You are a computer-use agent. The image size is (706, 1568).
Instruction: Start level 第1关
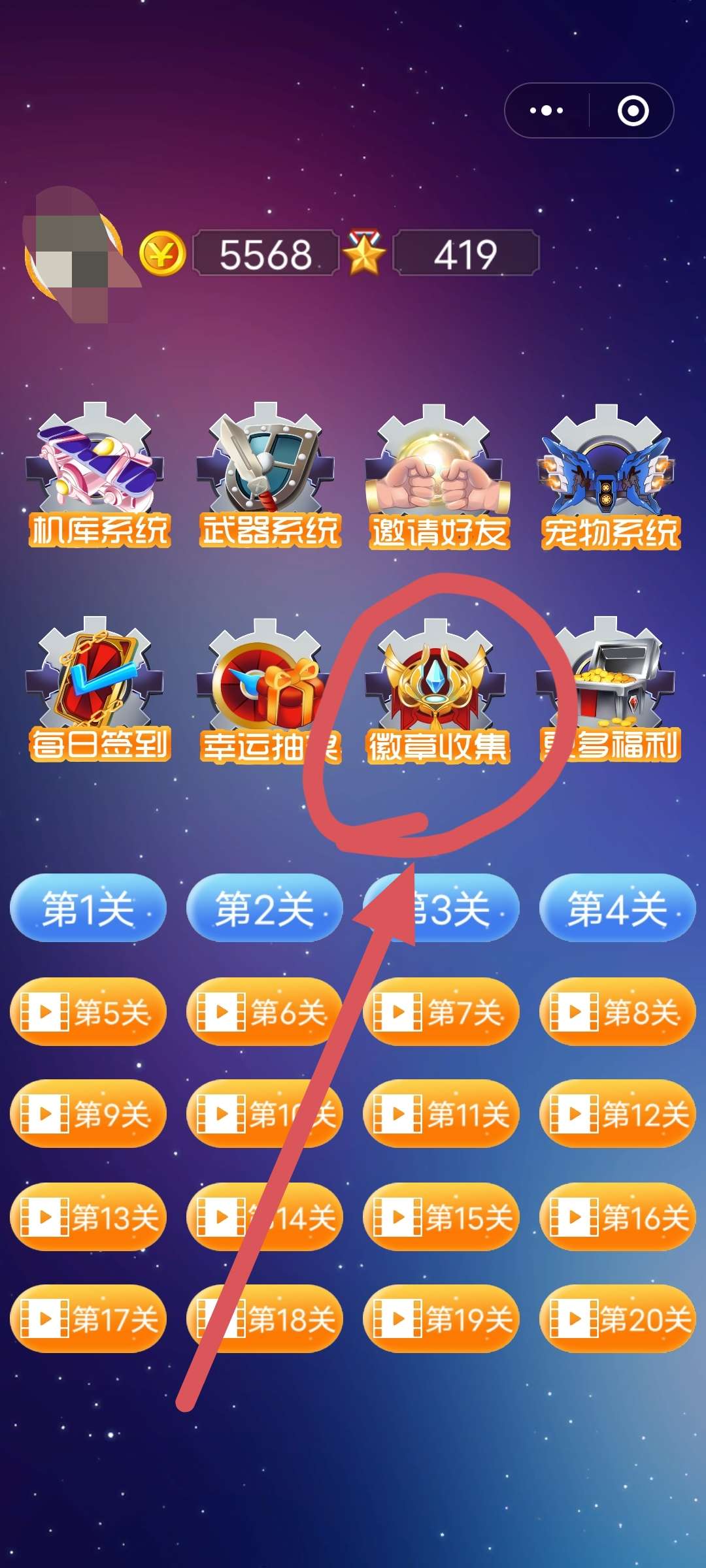click(x=88, y=908)
